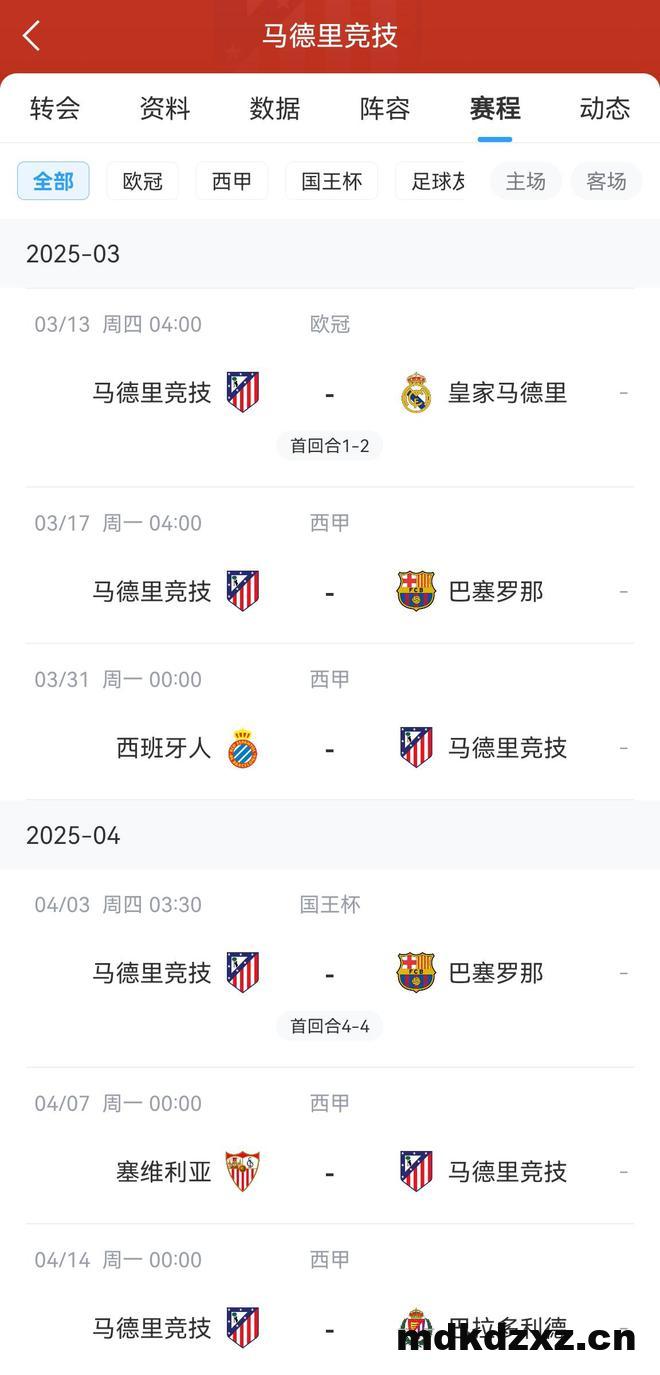
Task: Filter matches by 国王杯
Action: [x=331, y=181]
